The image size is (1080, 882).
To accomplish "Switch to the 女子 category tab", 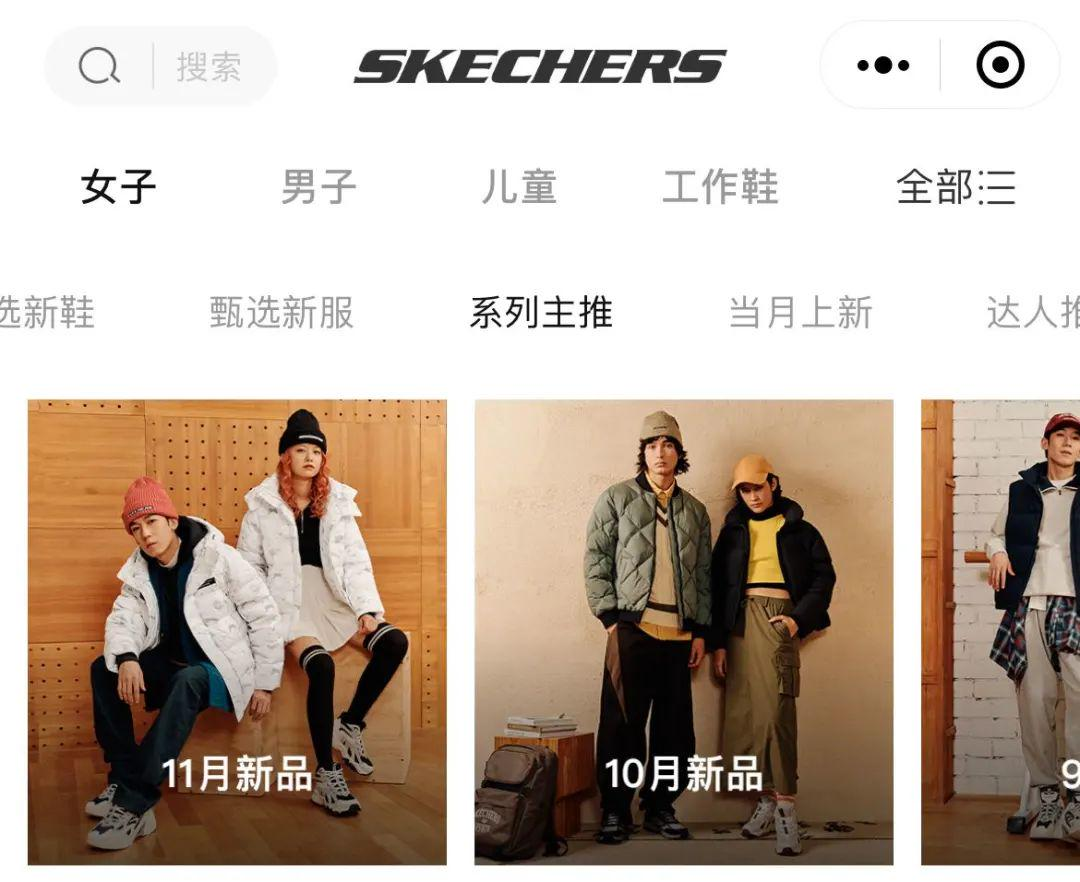I will [118, 187].
